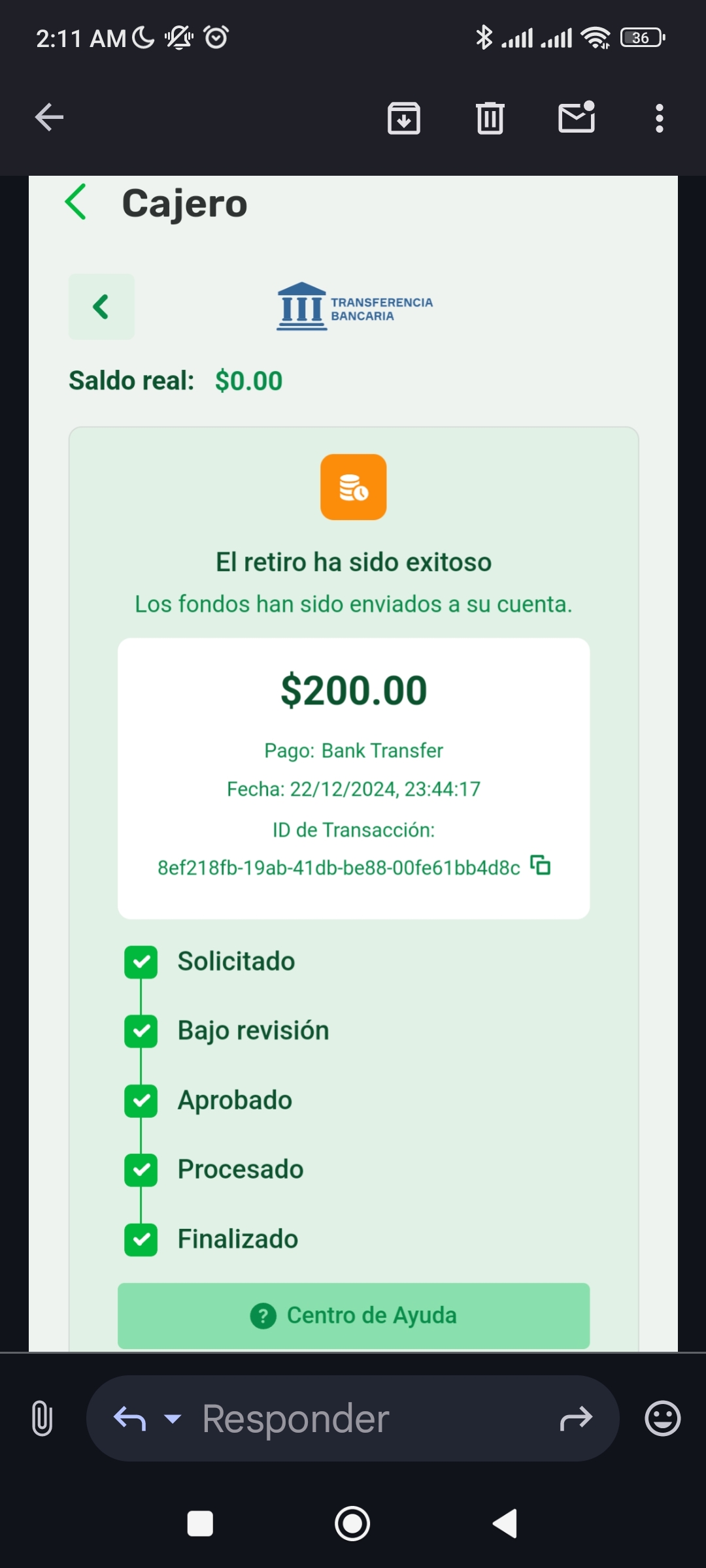The height and width of the screenshot is (1568, 706).
Task: Attach a file with the paperclip
Action: (x=42, y=1418)
